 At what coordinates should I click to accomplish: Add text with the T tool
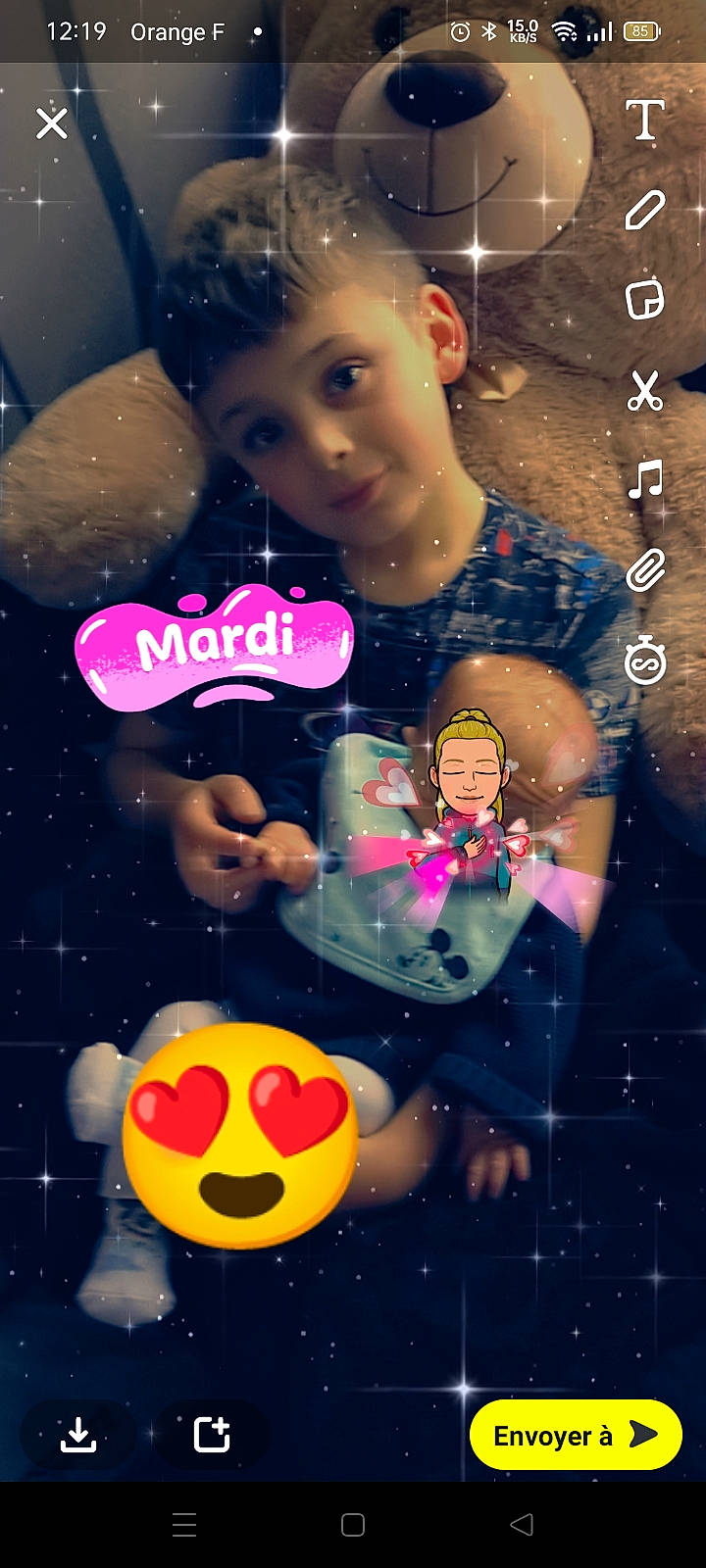645,122
